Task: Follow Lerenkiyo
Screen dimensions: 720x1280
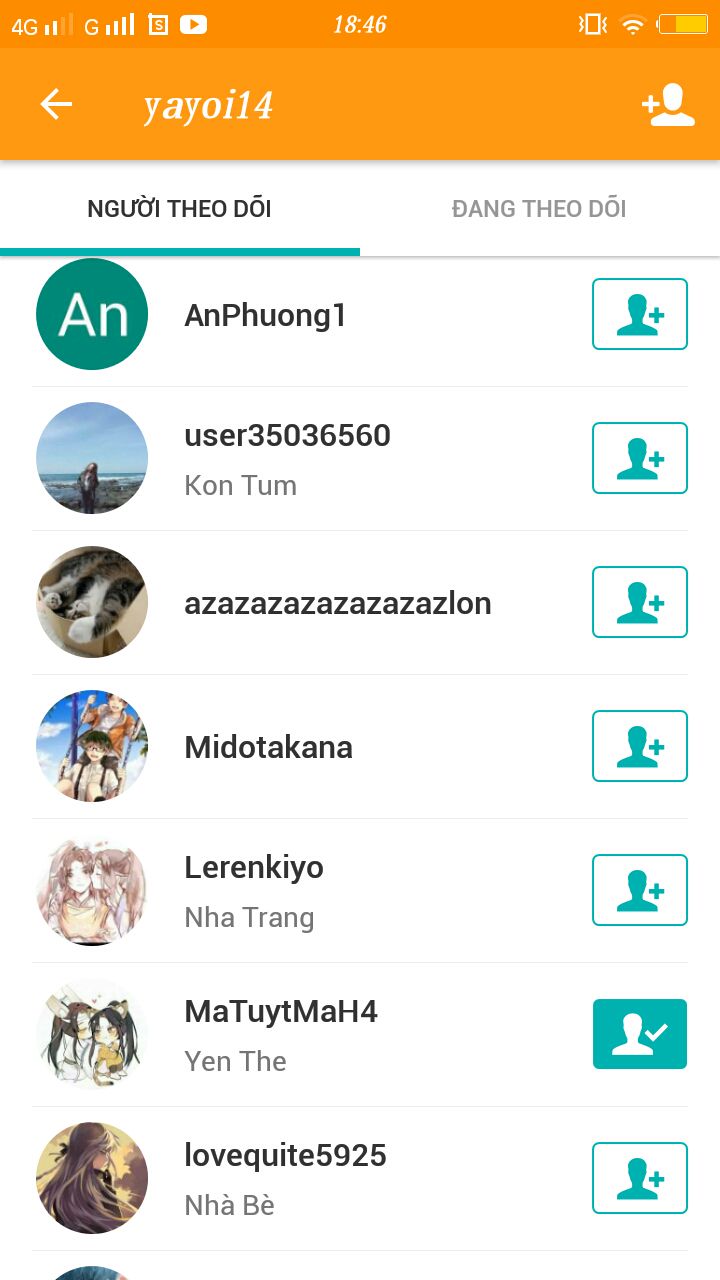Action: [x=639, y=890]
